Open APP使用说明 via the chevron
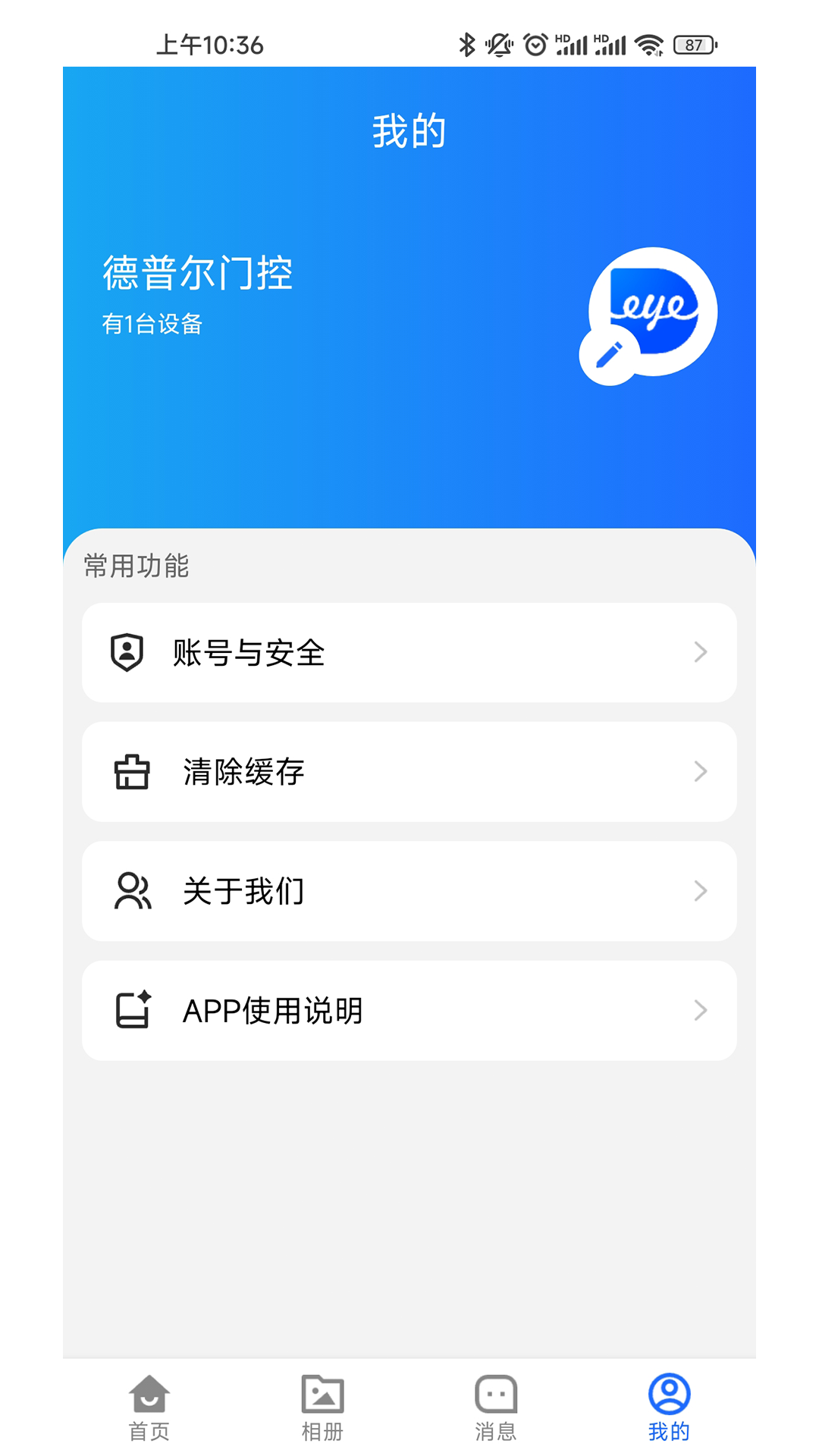Screen dimensions: 819x1456 (699, 1009)
